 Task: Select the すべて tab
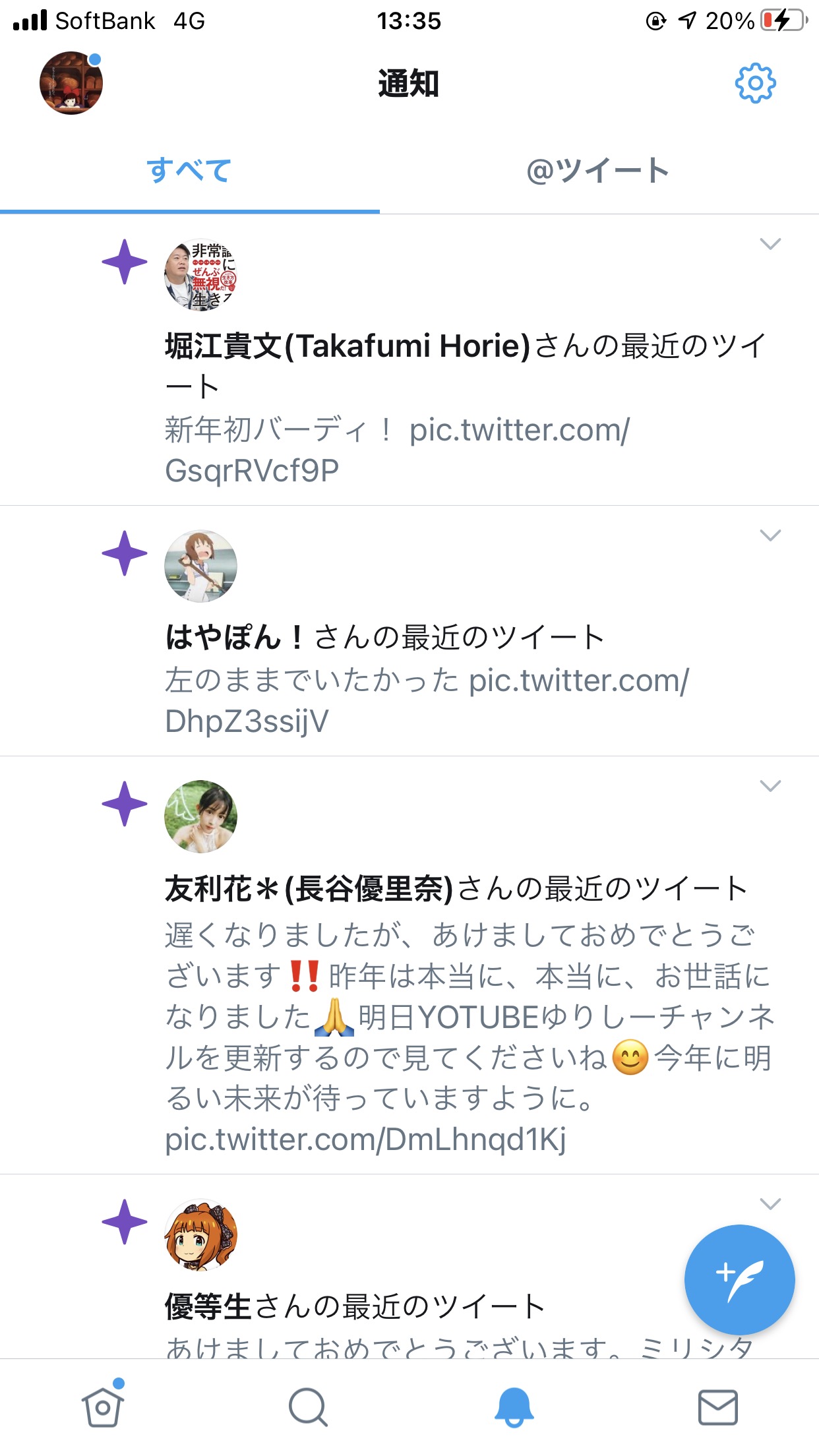189,171
